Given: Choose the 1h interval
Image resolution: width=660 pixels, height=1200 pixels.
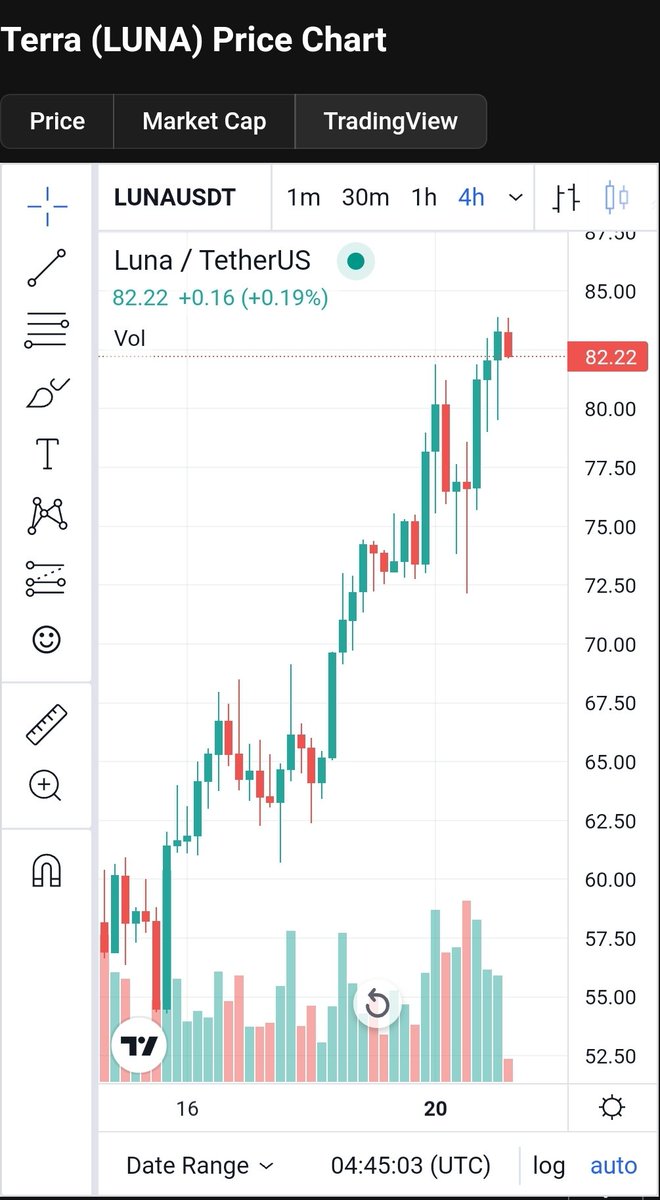Looking at the screenshot, I should coord(424,197).
